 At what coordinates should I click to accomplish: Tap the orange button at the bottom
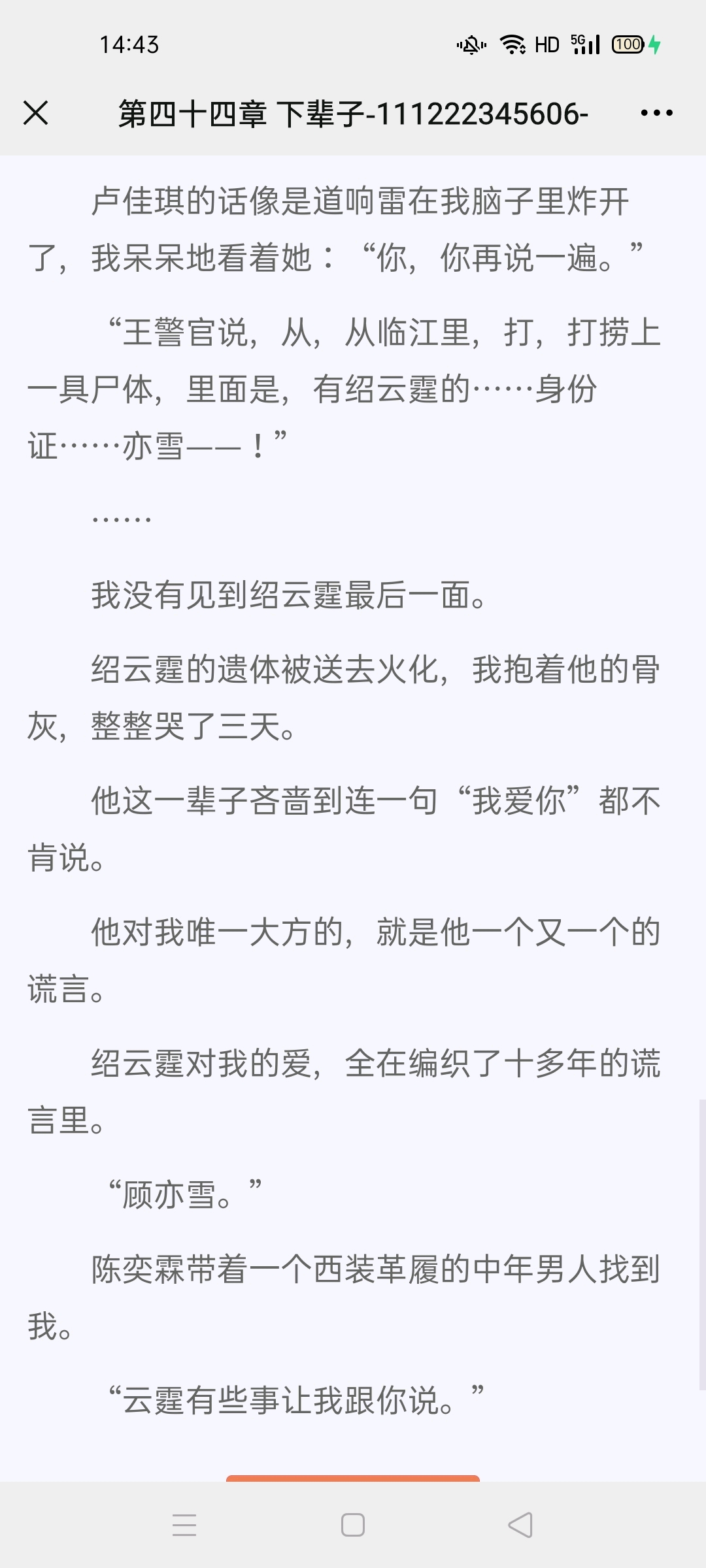click(353, 1478)
